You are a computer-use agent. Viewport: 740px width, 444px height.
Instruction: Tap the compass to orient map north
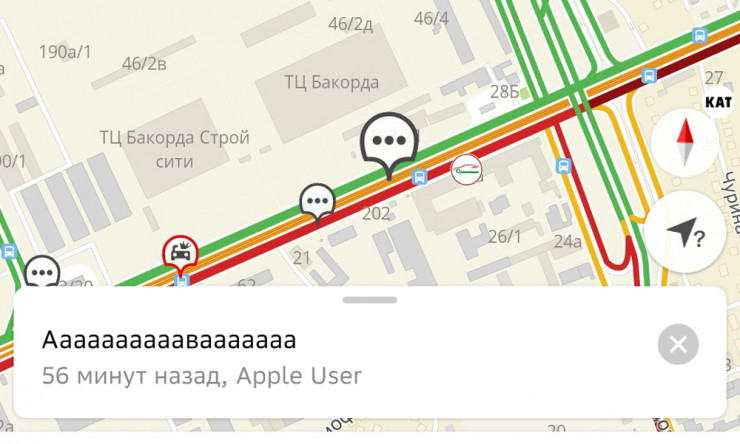click(685, 140)
